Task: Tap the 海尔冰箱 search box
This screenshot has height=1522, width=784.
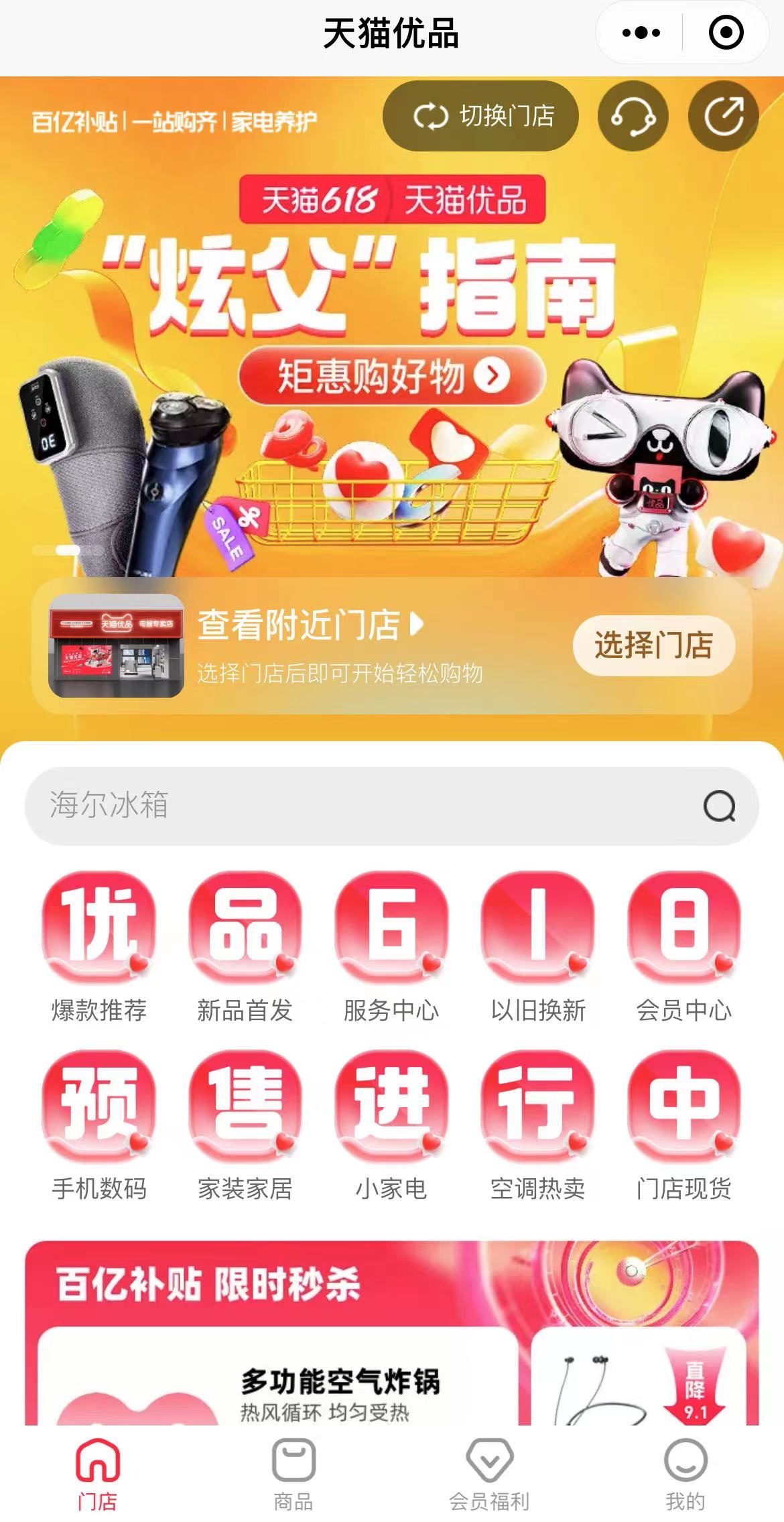Action: coord(375,805)
